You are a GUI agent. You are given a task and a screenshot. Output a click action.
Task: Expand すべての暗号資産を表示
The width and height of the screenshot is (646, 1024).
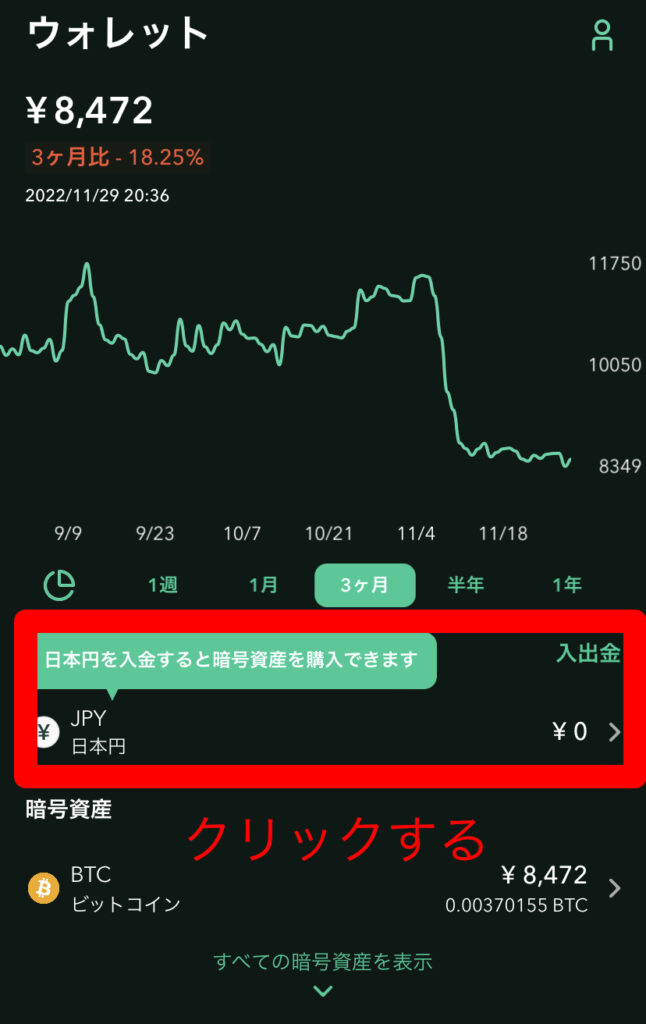323,963
